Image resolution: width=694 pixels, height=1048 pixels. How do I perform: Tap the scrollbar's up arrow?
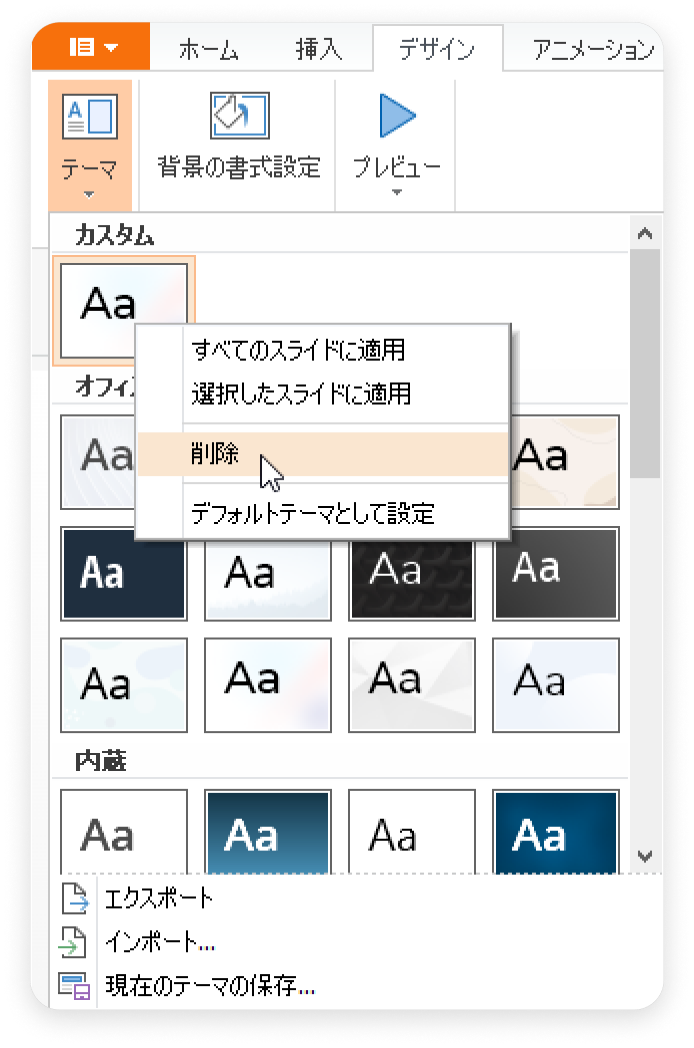tap(645, 234)
